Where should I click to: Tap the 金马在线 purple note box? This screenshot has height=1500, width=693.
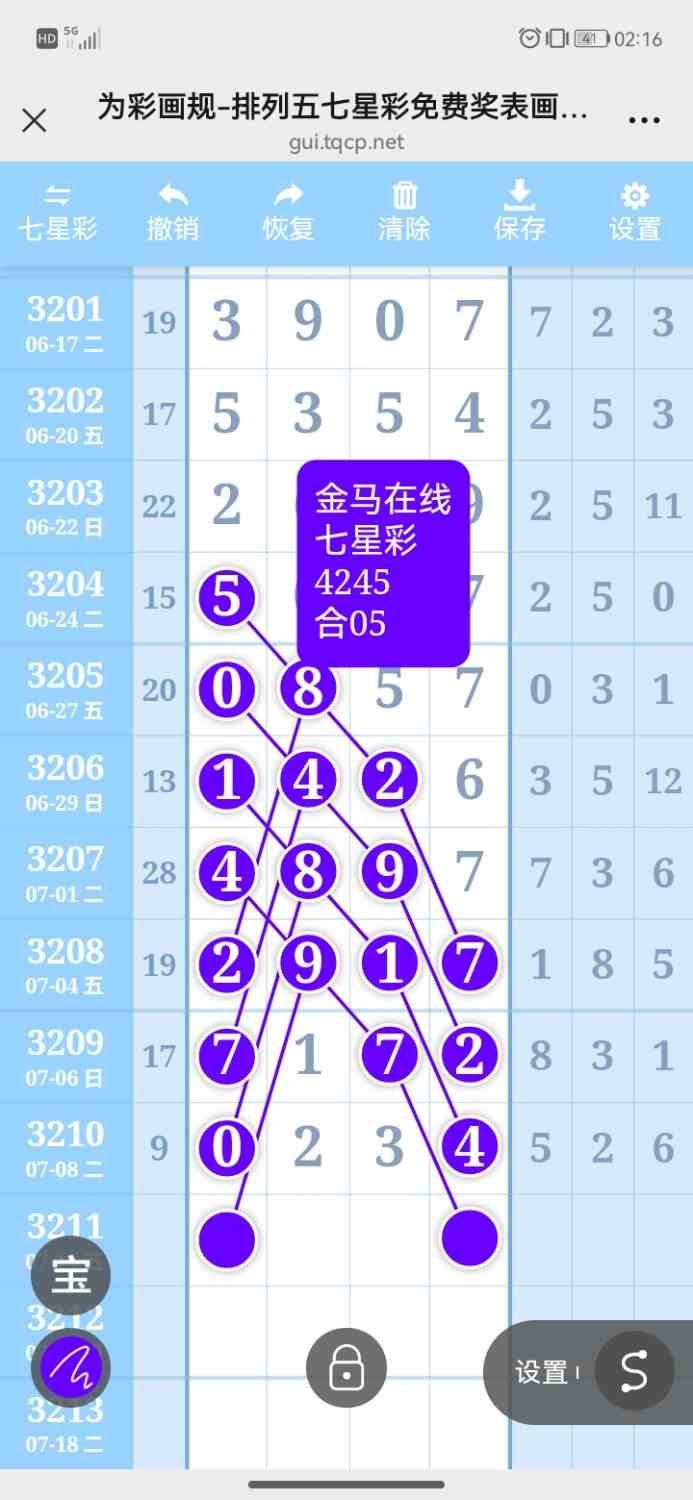[383, 562]
